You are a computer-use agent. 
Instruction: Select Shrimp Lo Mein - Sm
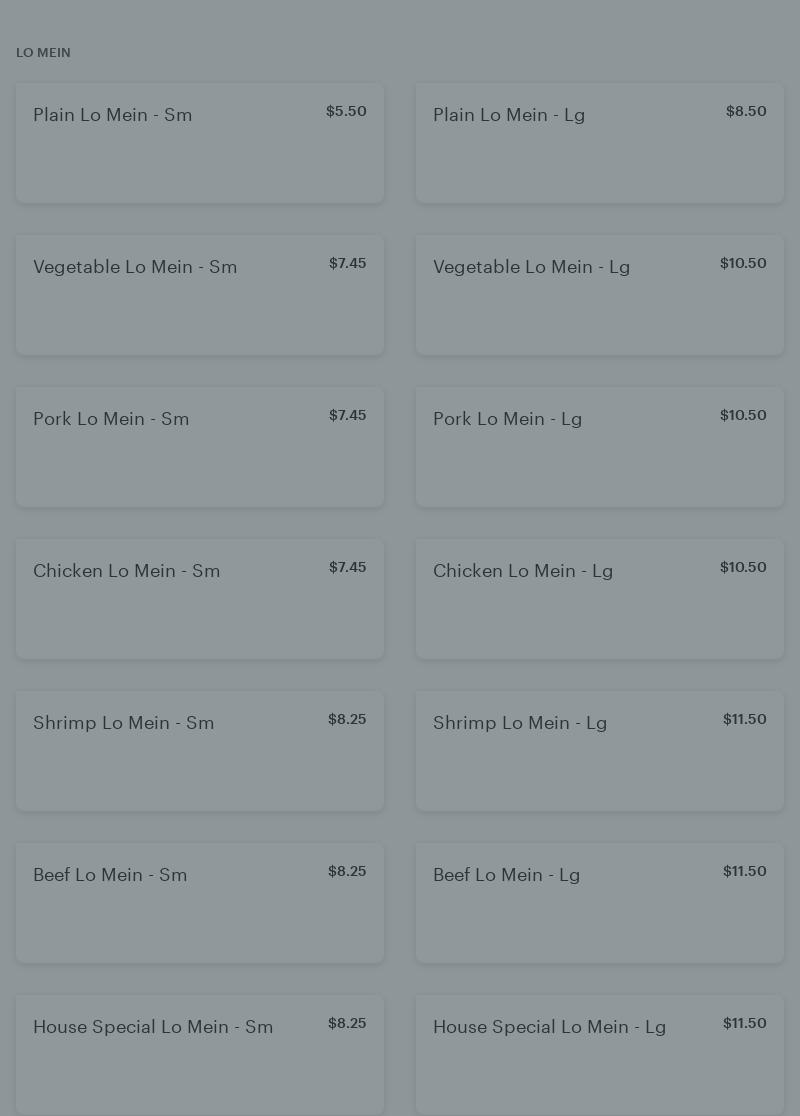200,751
